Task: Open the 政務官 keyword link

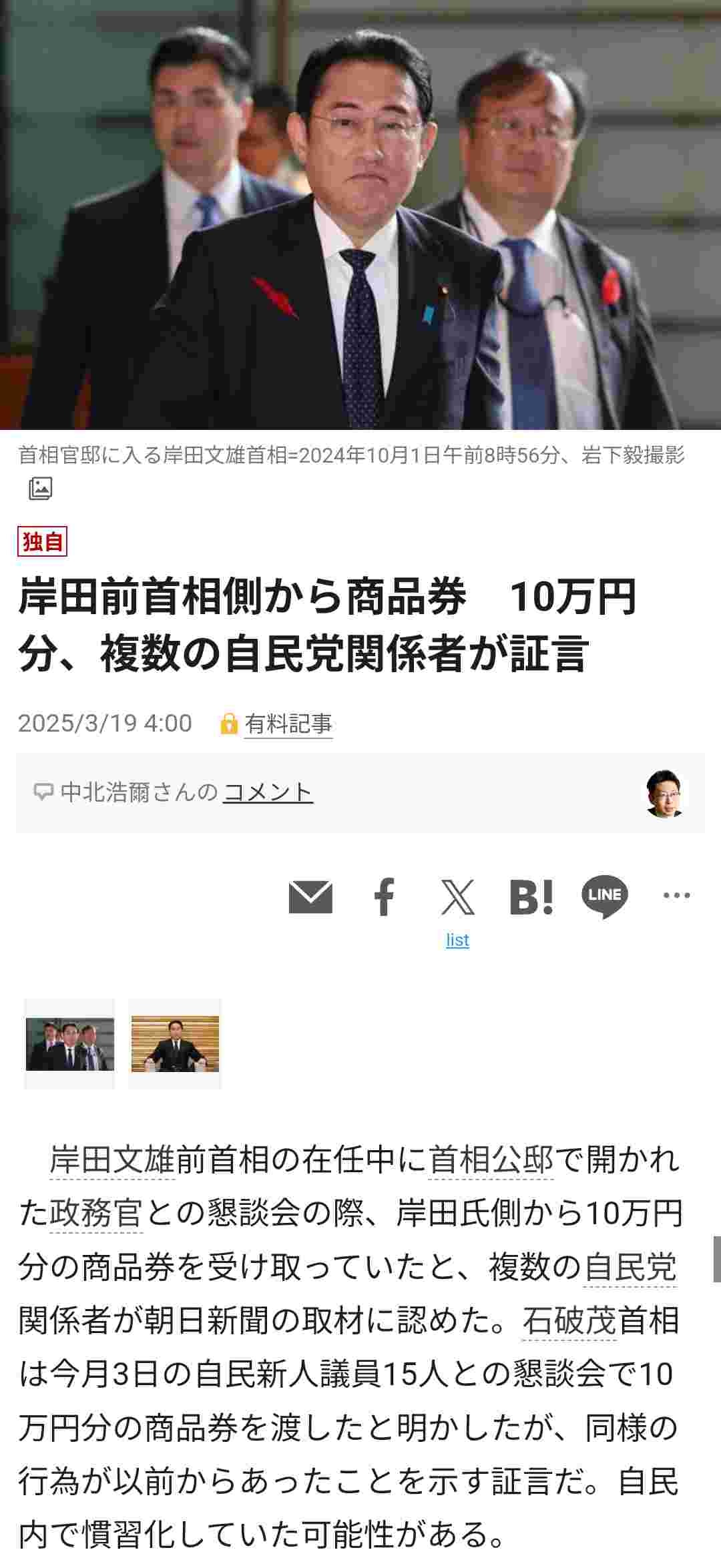Action: point(96,1214)
